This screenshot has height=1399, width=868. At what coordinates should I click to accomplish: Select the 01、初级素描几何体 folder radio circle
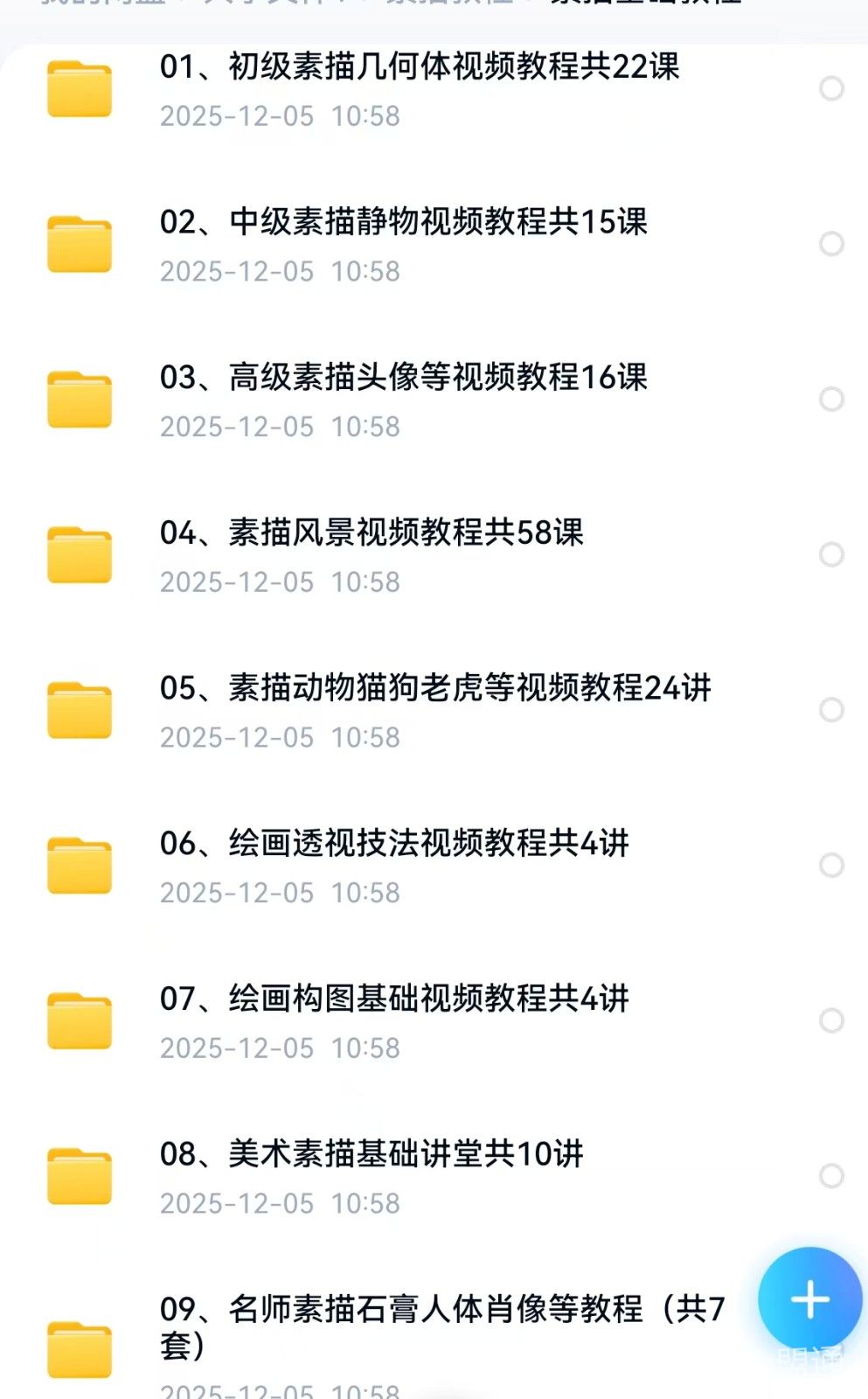tap(831, 88)
